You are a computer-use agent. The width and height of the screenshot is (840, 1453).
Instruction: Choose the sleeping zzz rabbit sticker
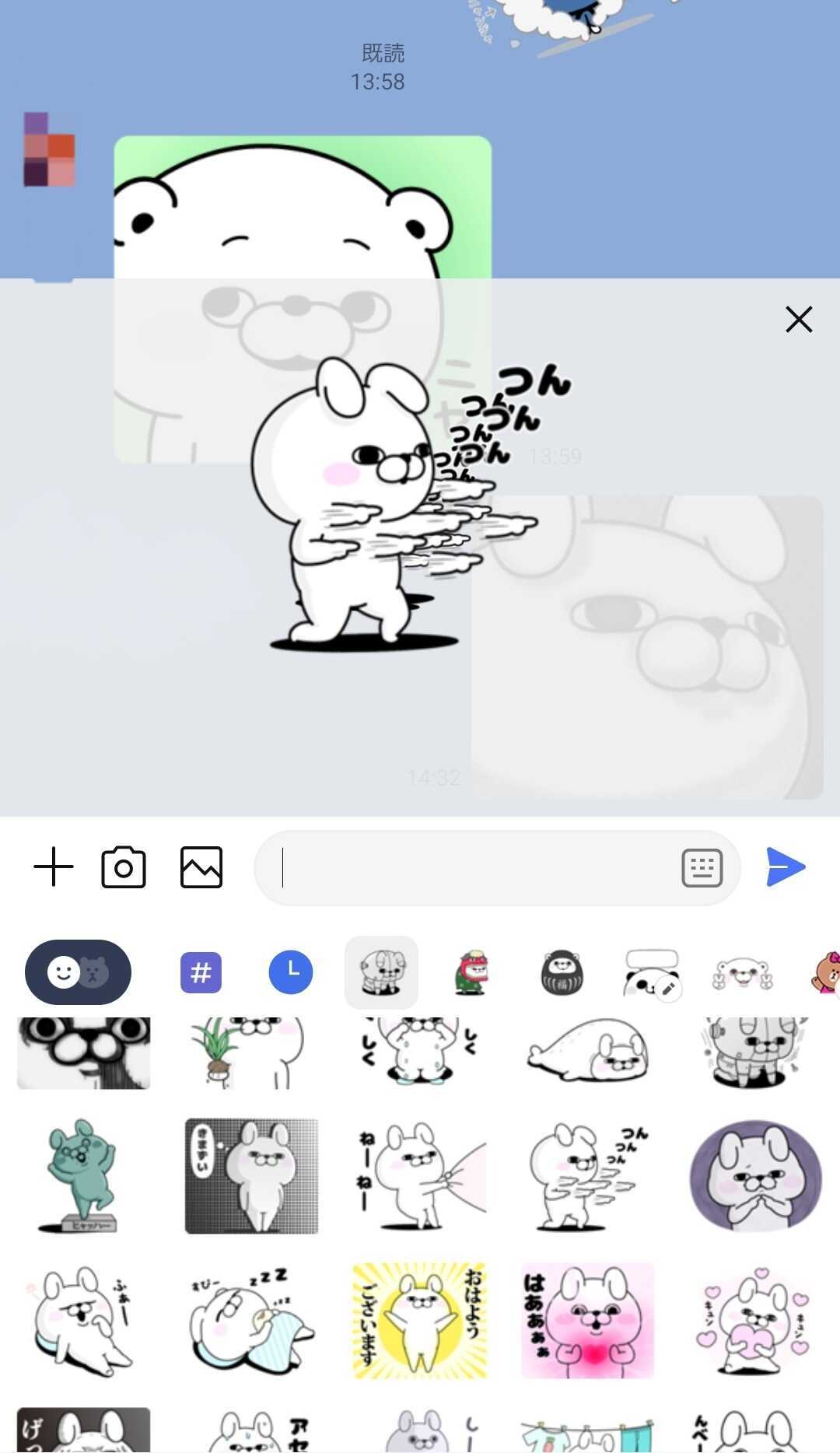250,1320
